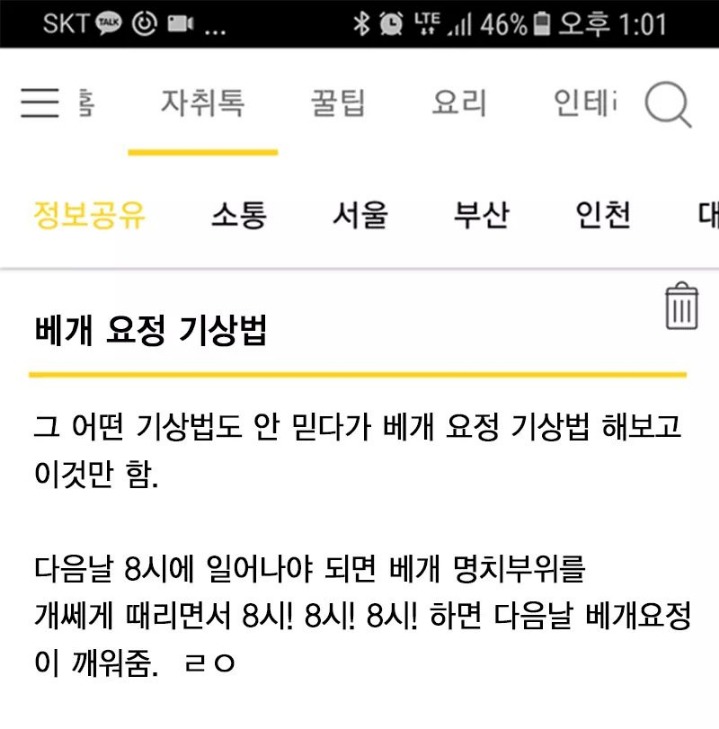The height and width of the screenshot is (729, 719).
Task: Switch to the 자취톡 tab
Action: tap(202, 103)
